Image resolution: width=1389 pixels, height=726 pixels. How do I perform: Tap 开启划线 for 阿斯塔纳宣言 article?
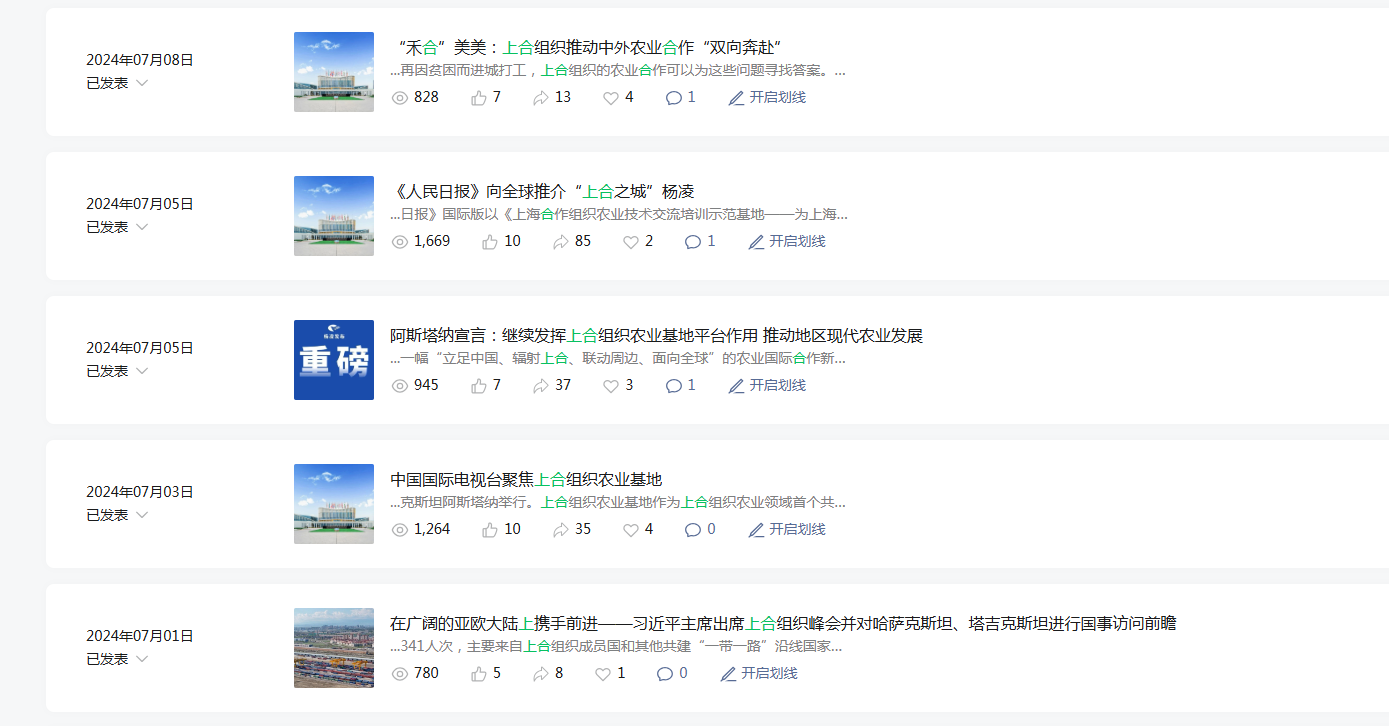point(767,385)
